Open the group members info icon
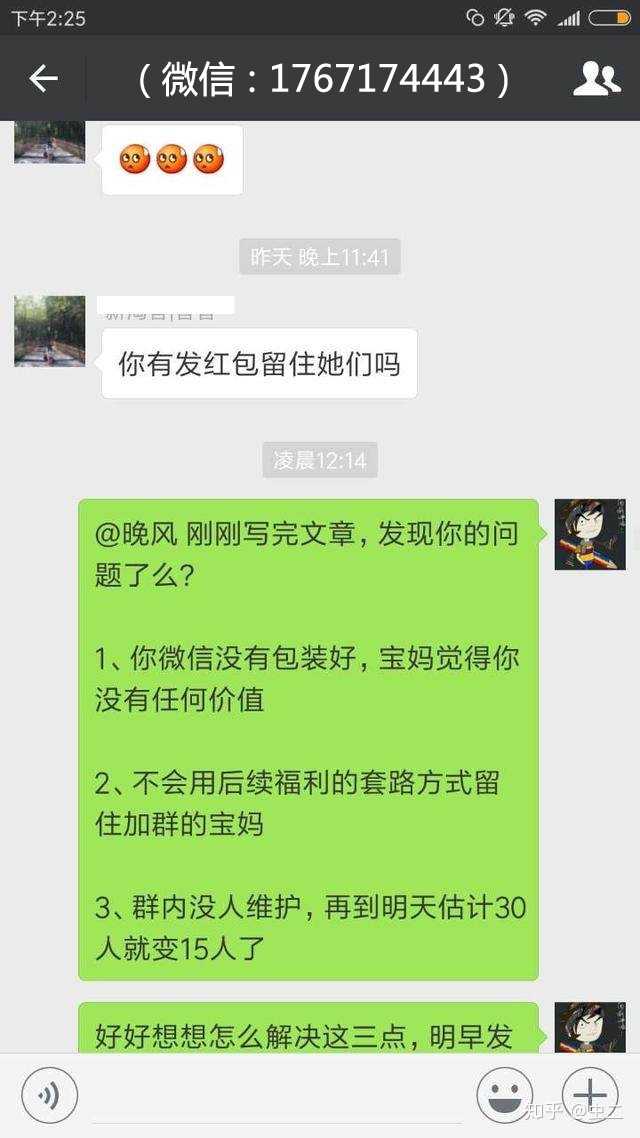This screenshot has width=640, height=1138. (596, 79)
